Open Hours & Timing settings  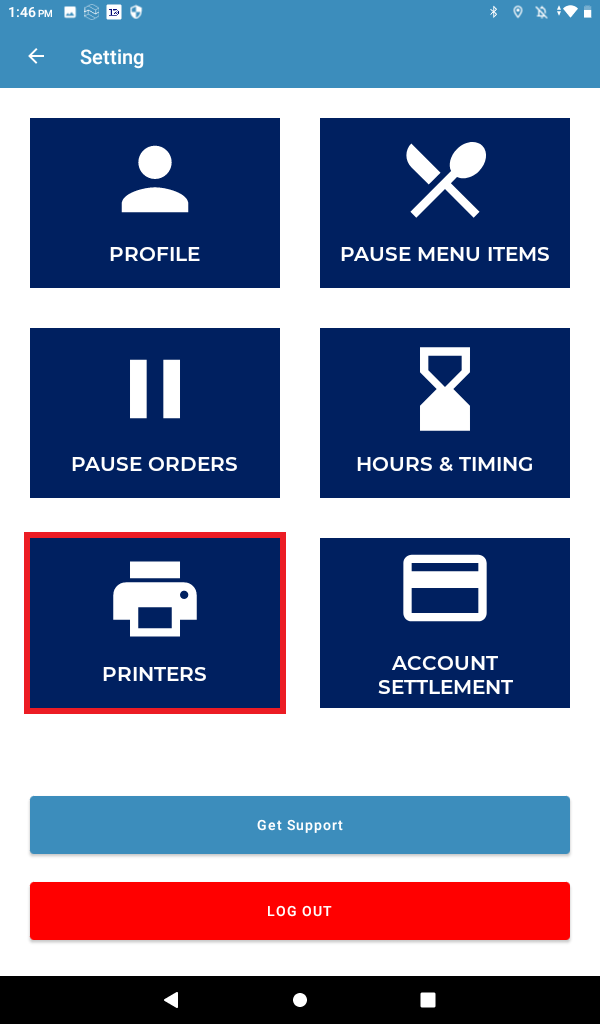[445, 413]
